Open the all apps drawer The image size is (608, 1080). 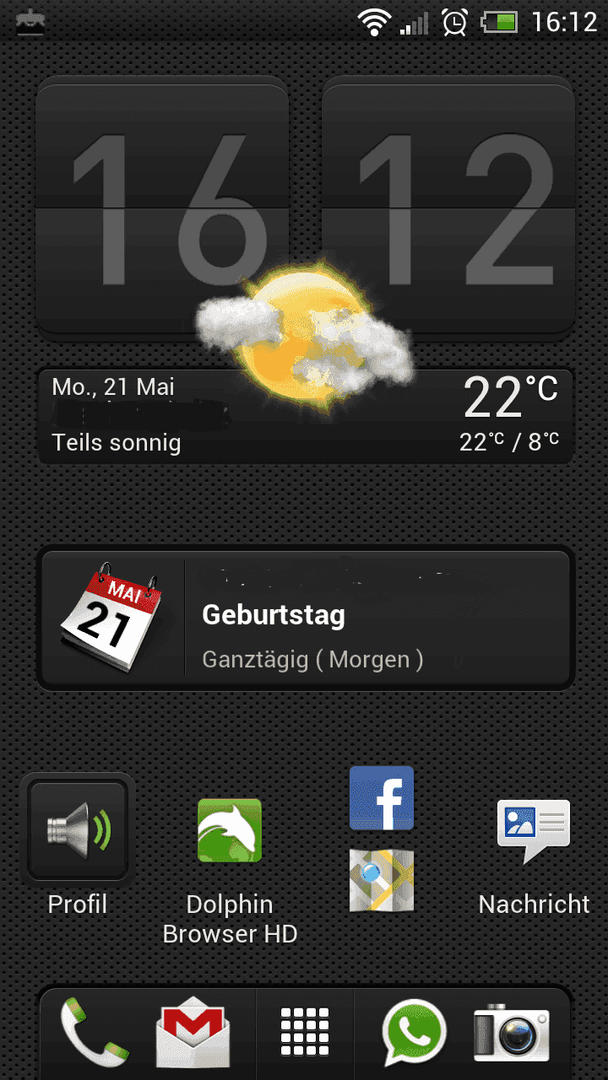(305, 1033)
